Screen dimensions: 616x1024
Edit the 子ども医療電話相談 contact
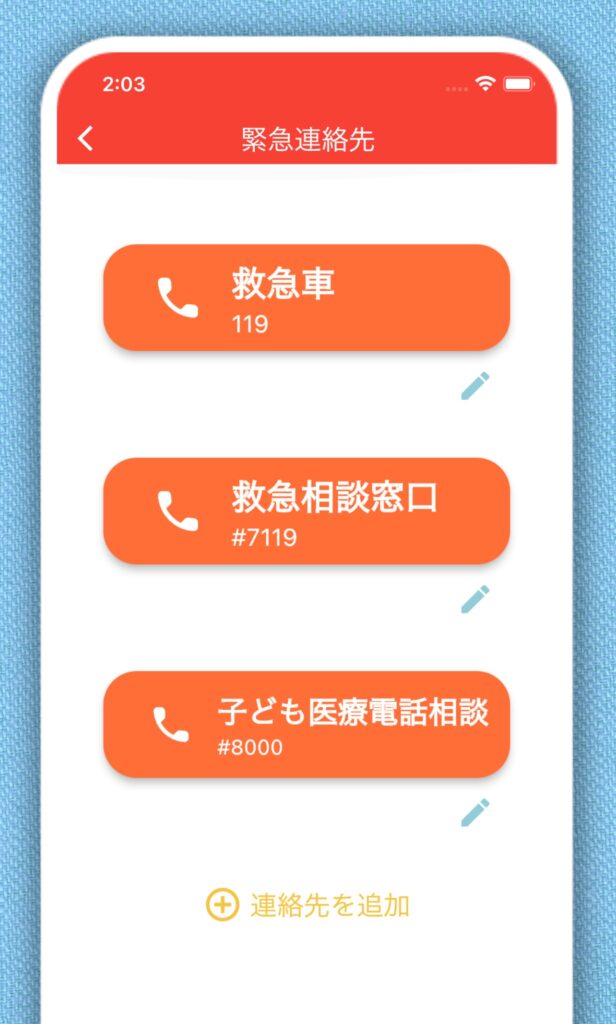475,812
